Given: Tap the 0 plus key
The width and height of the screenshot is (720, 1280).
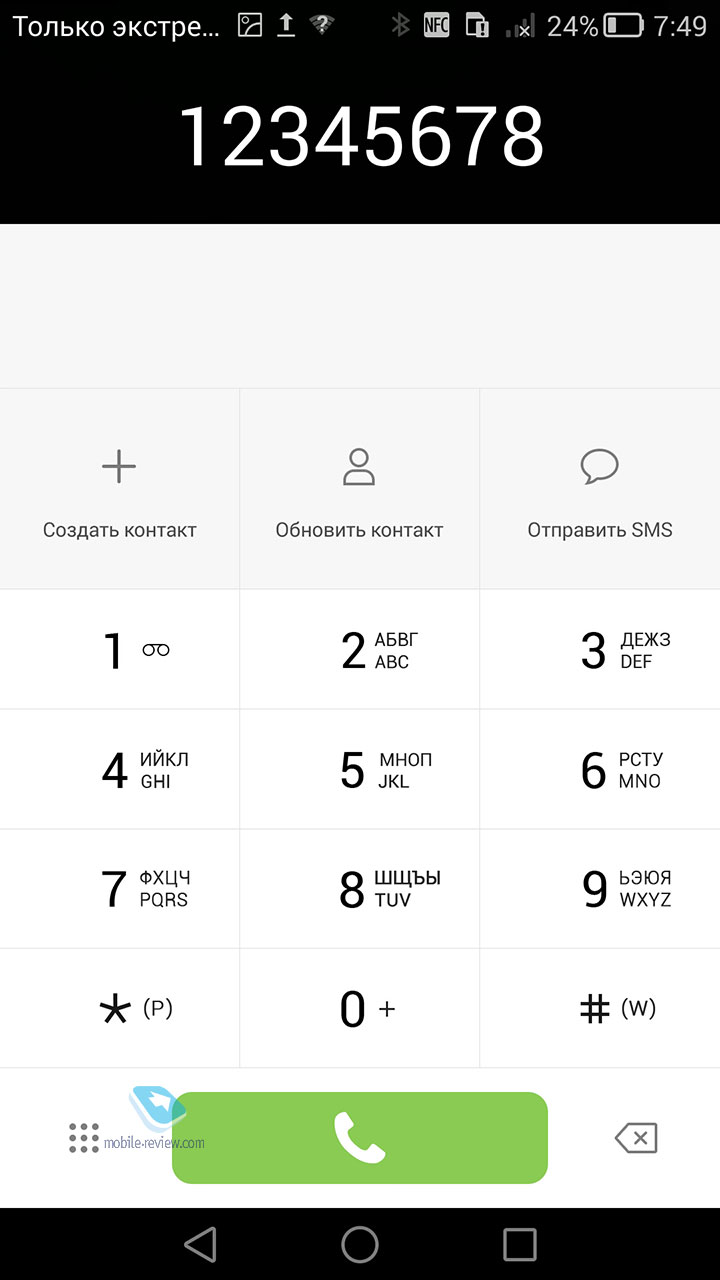Looking at the screenshot, I should point(360,1009).
